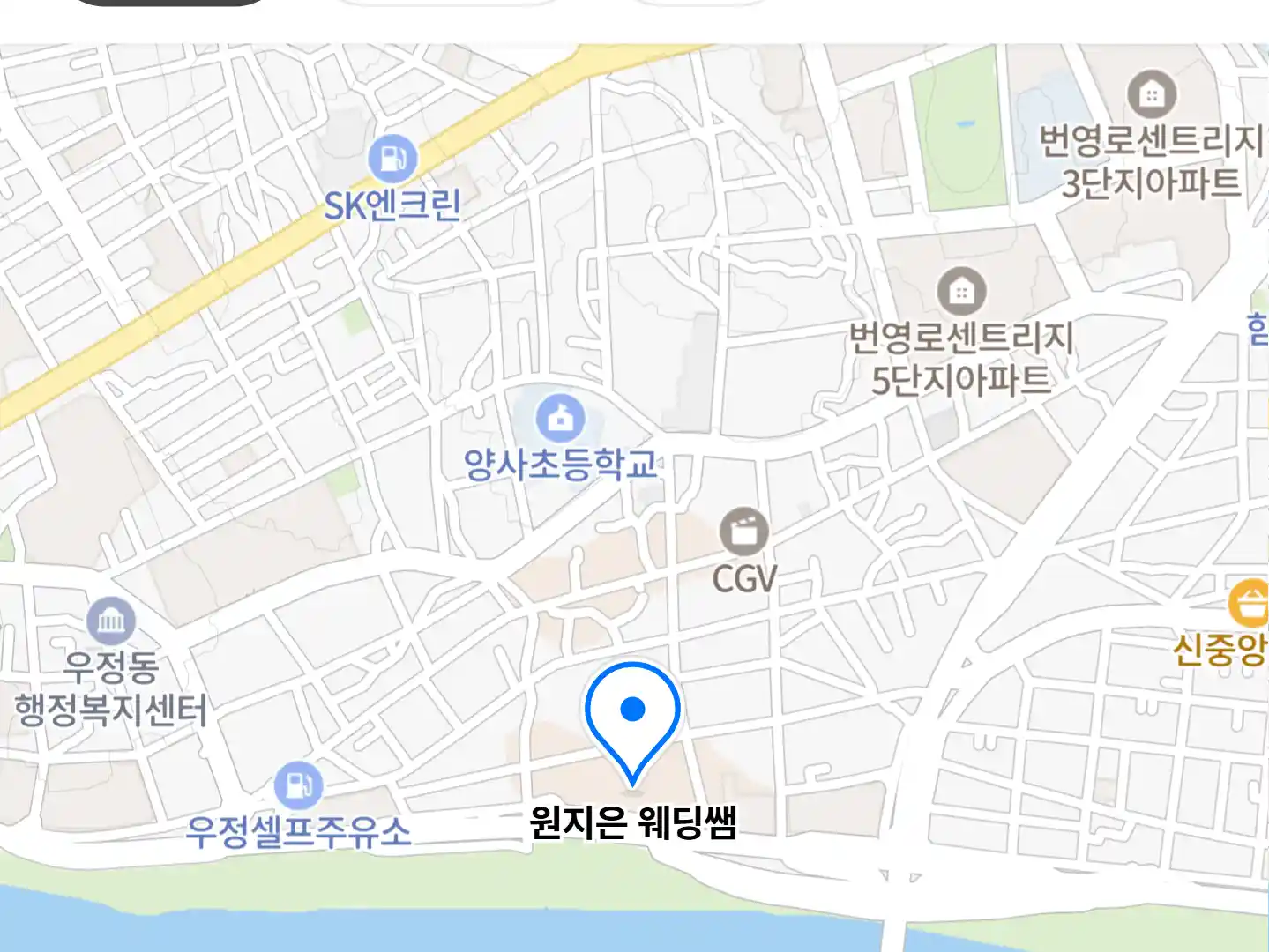This screenshot has width=1269, height=952.
Task: Open the 신중앙 market marker
Action: pos(1250,604)
